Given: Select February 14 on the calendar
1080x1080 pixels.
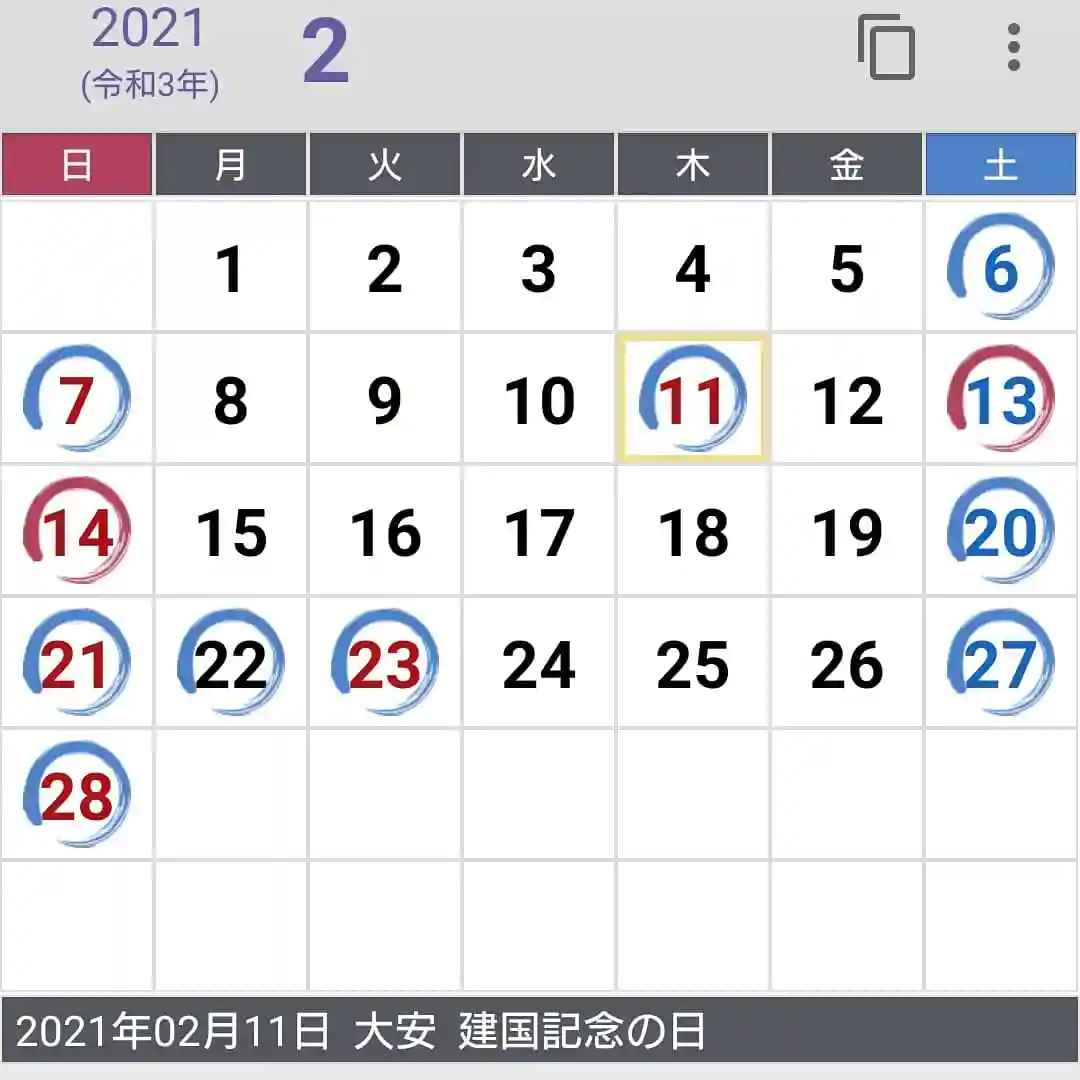Looking at the screenshot, I should [x=77, y=531].
